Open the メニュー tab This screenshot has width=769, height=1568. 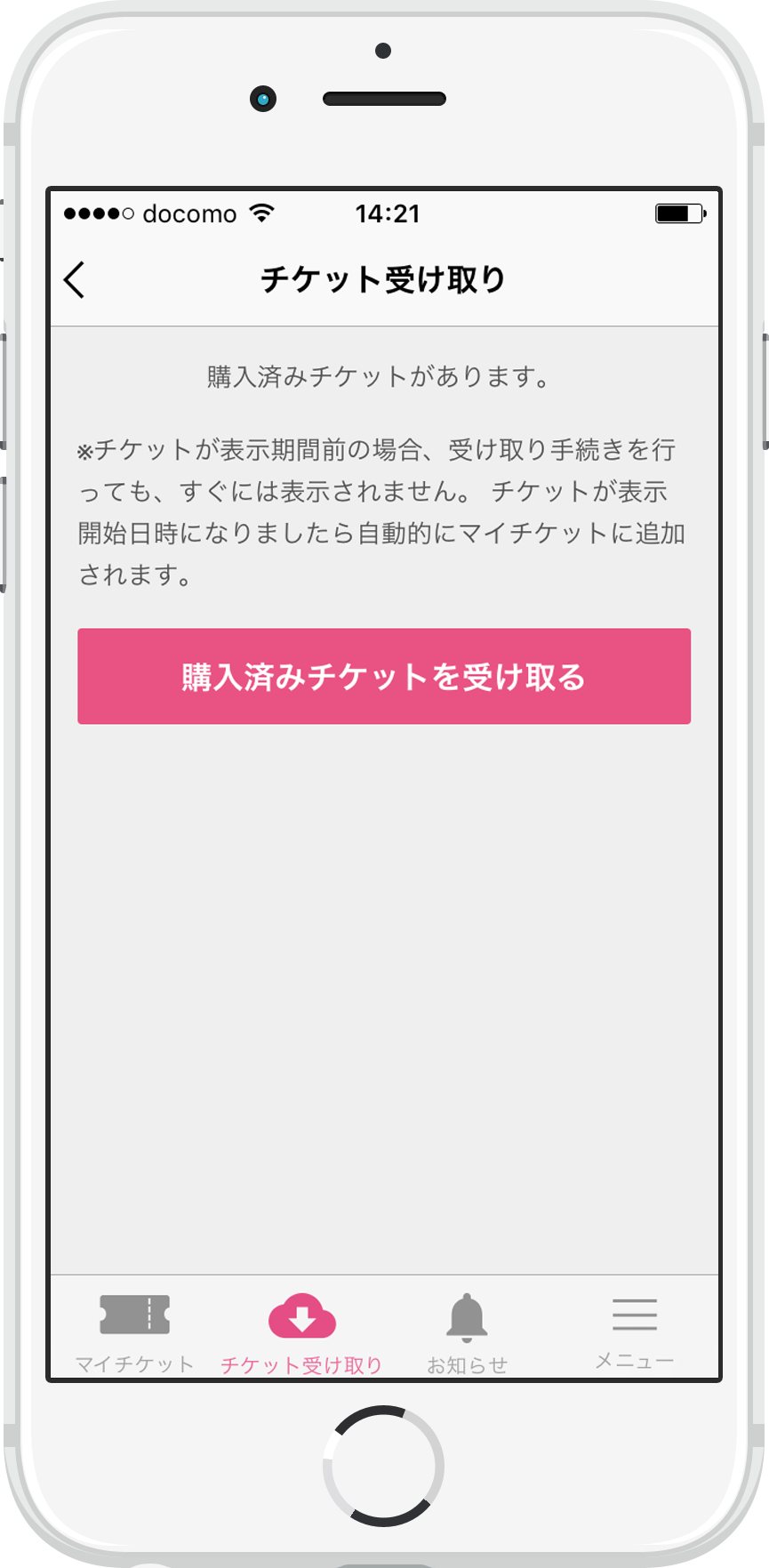click(x=634, y=1331)
